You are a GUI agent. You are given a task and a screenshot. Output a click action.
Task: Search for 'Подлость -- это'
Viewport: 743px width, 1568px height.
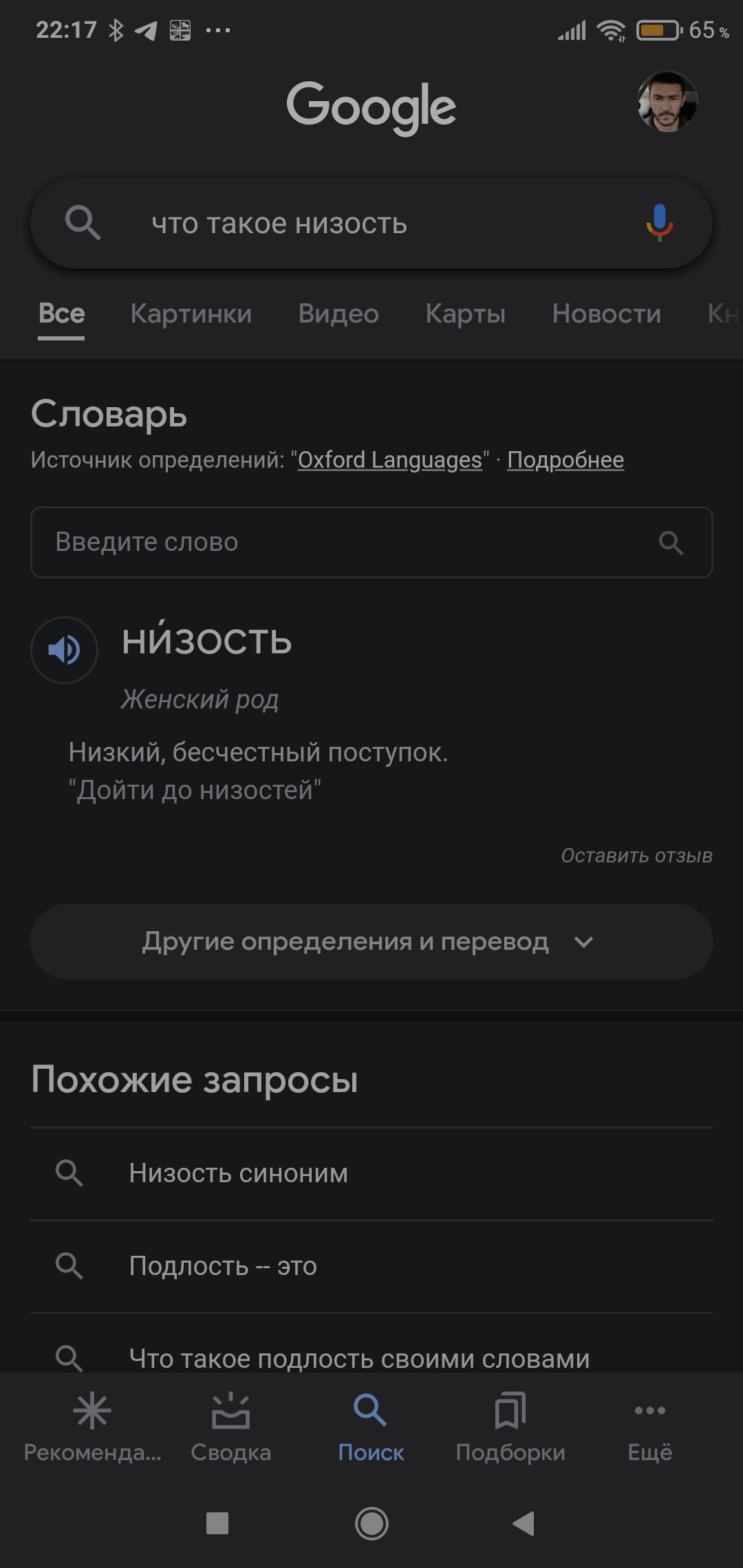click(x=223, y=1266)
